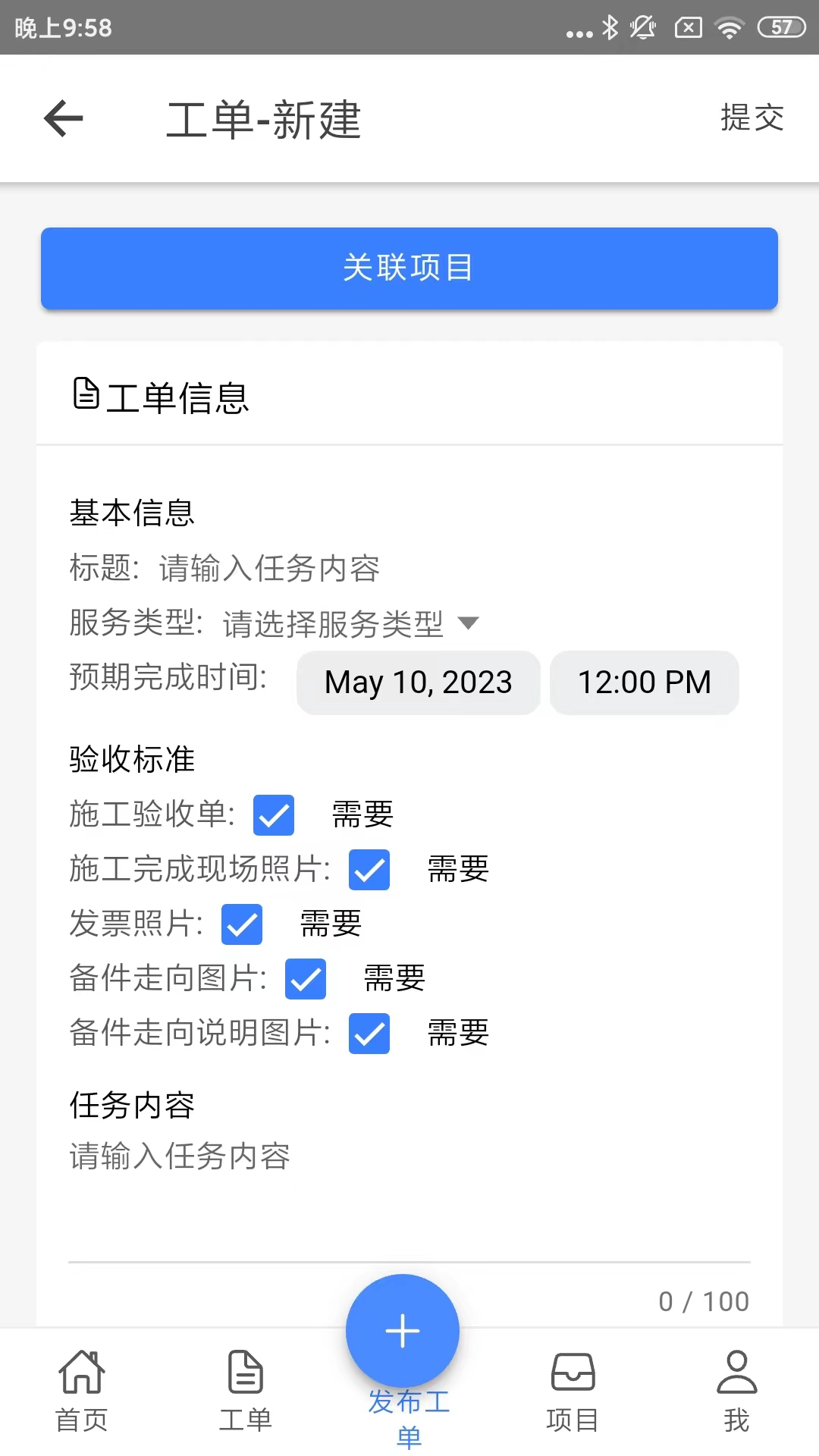Image resolution: width=819 pixels, height=1456 pixels.
Task: Toggle the 备件走向图片 checkbox
Action: tap(306, 979)
